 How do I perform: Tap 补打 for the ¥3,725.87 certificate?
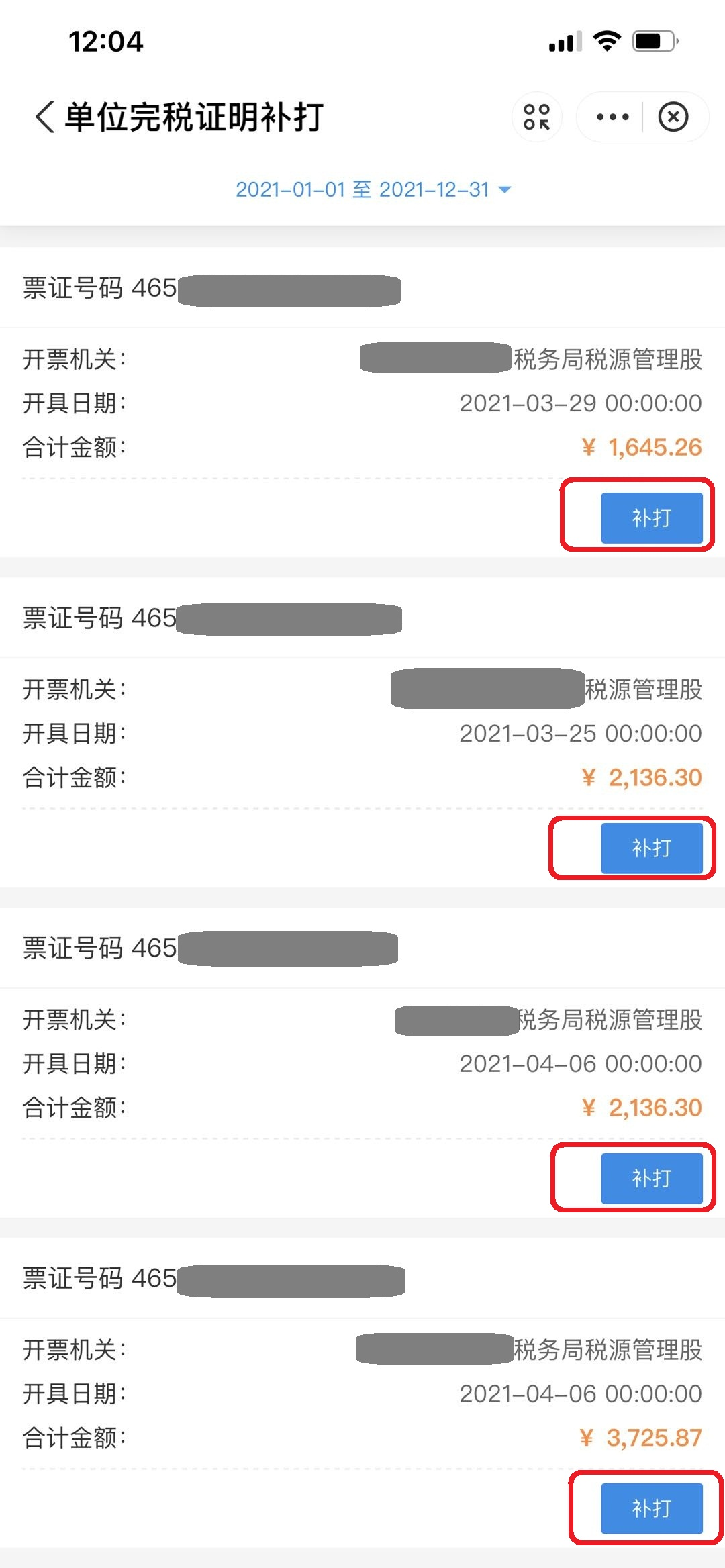tap(651, 1508)
